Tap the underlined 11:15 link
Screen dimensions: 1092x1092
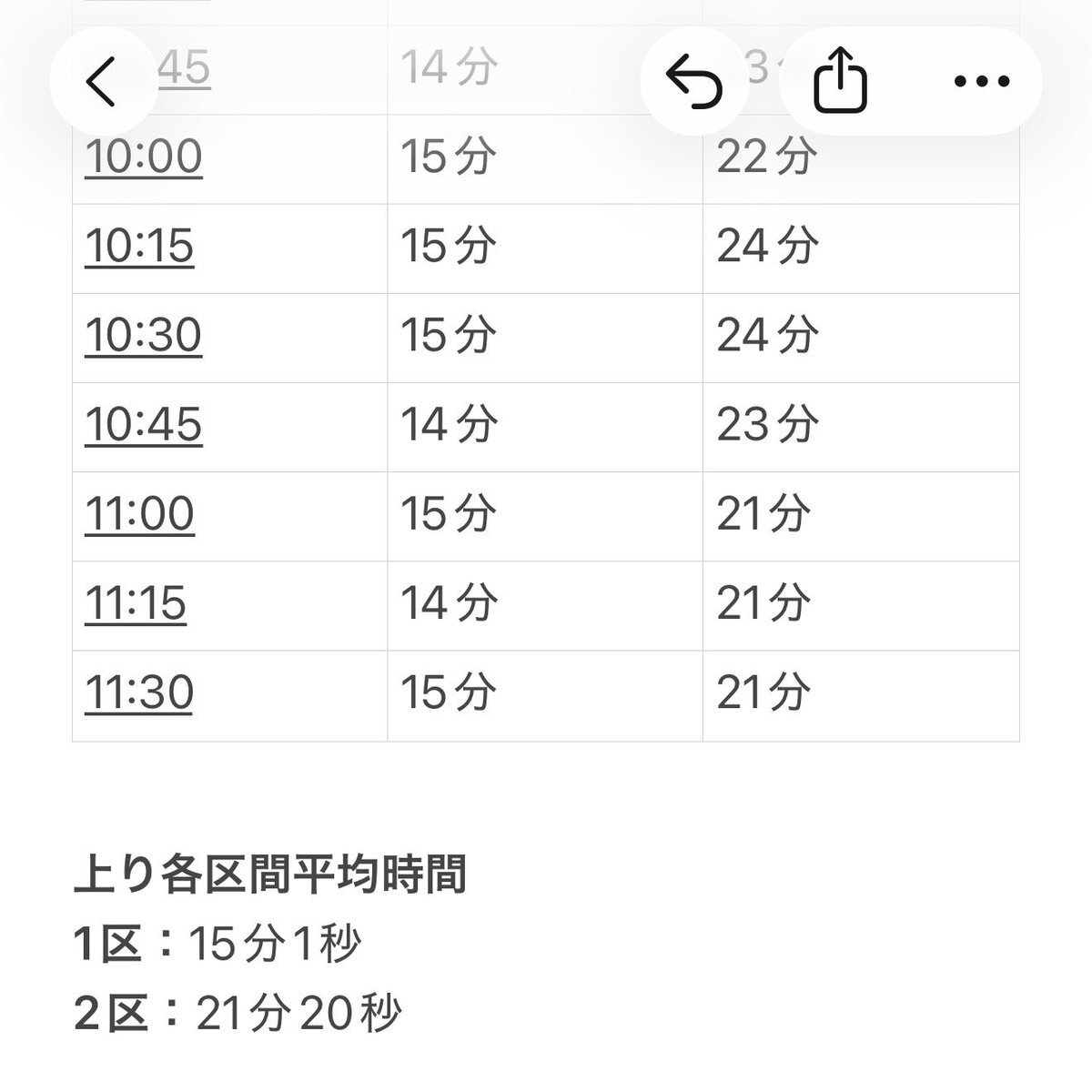tap(136, 602)
